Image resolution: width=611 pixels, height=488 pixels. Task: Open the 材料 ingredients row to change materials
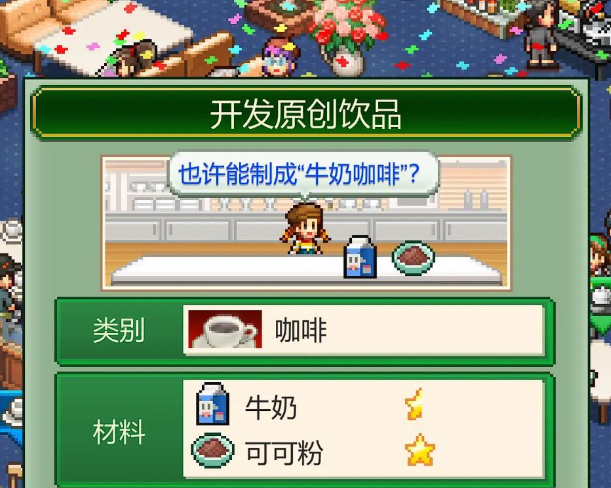pyautogui.click(x=363, y=431)
